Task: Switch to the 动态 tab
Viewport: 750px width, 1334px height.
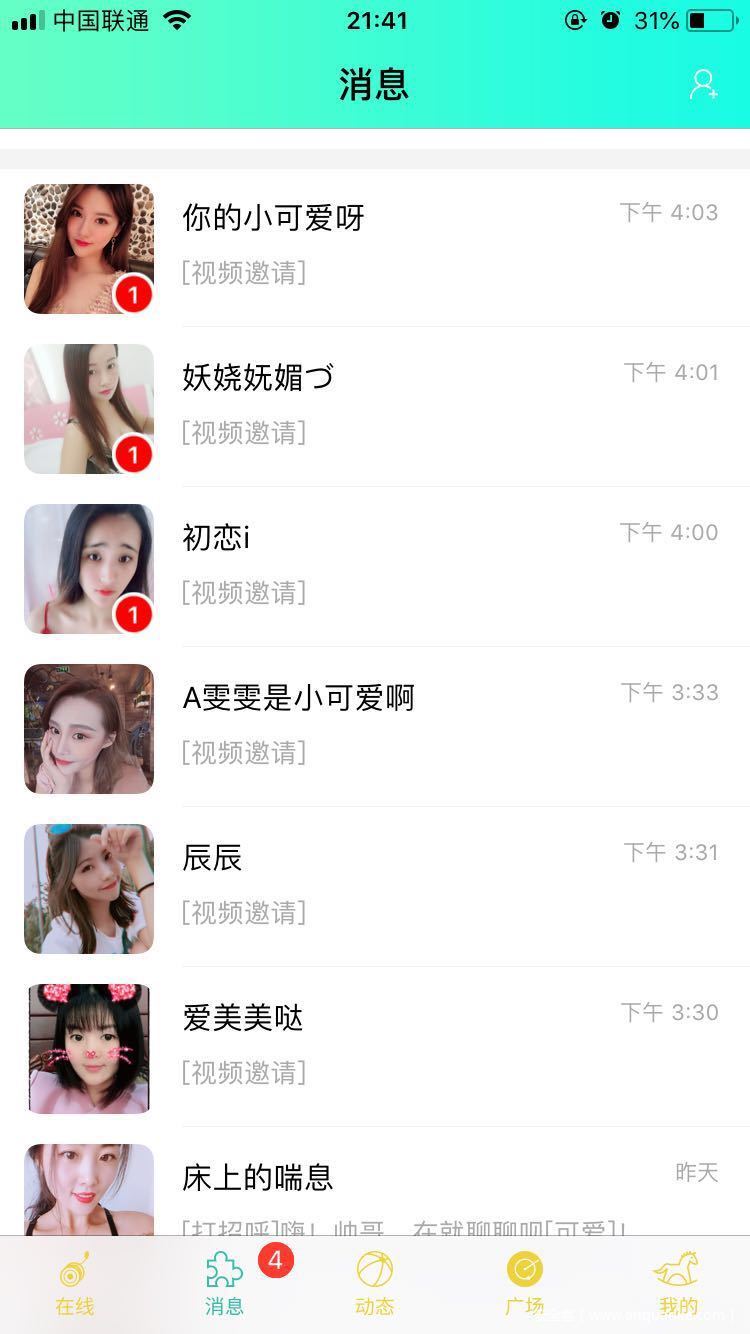Action: (x=375, y=1284)
